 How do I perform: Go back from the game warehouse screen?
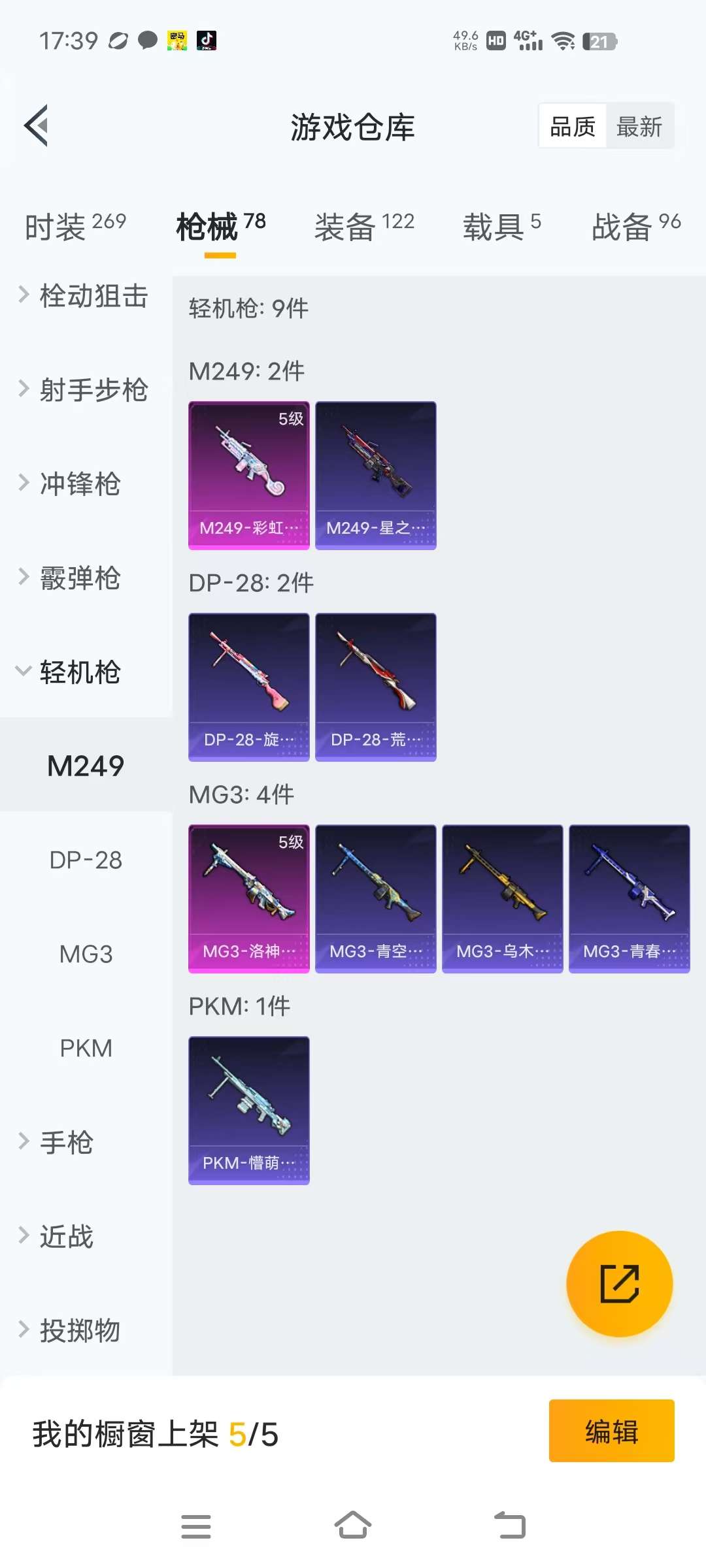click(37, 125)
